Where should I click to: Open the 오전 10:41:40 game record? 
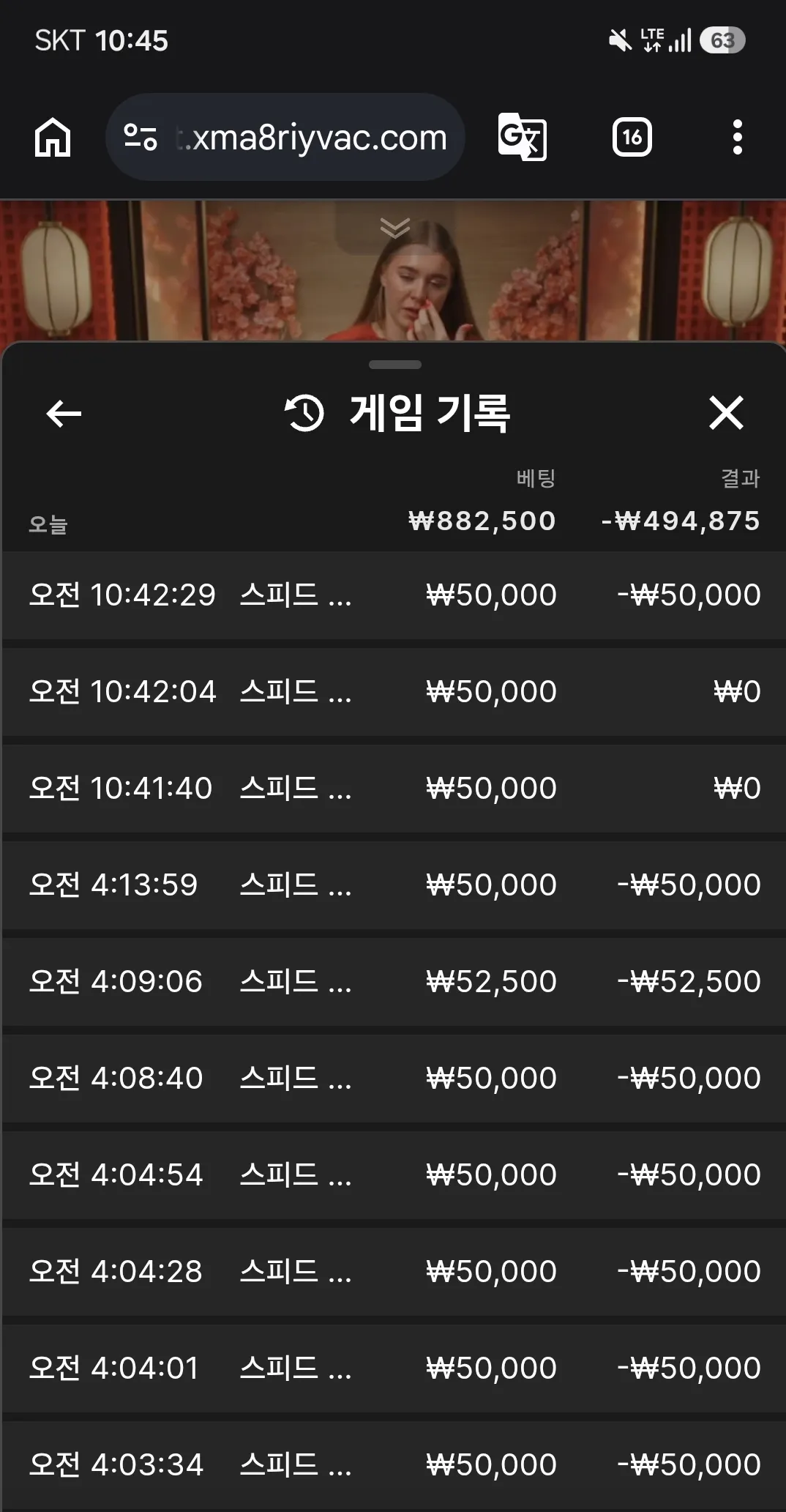point(394,789)
